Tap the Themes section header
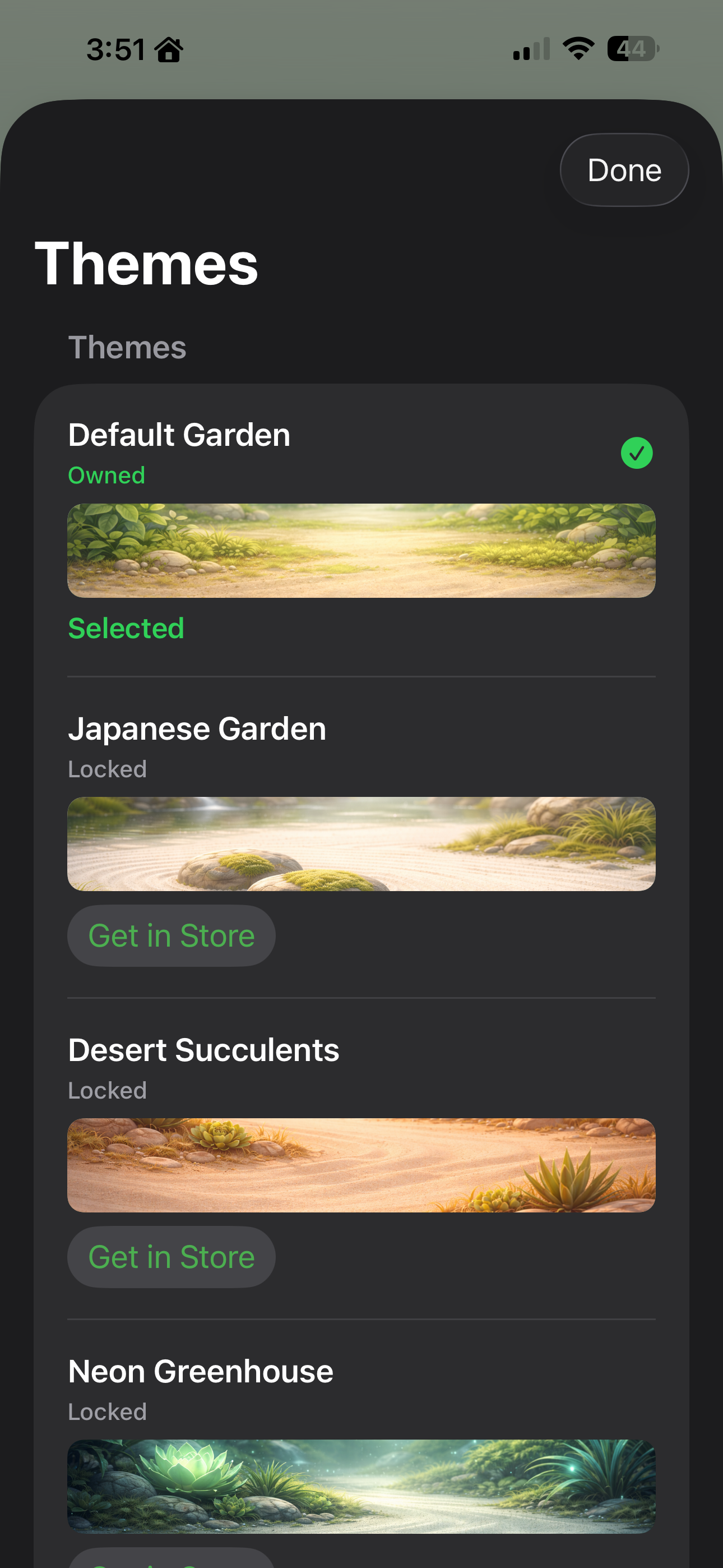The height and width of the screenshot is (1568, 723). (x=126, y=348)
